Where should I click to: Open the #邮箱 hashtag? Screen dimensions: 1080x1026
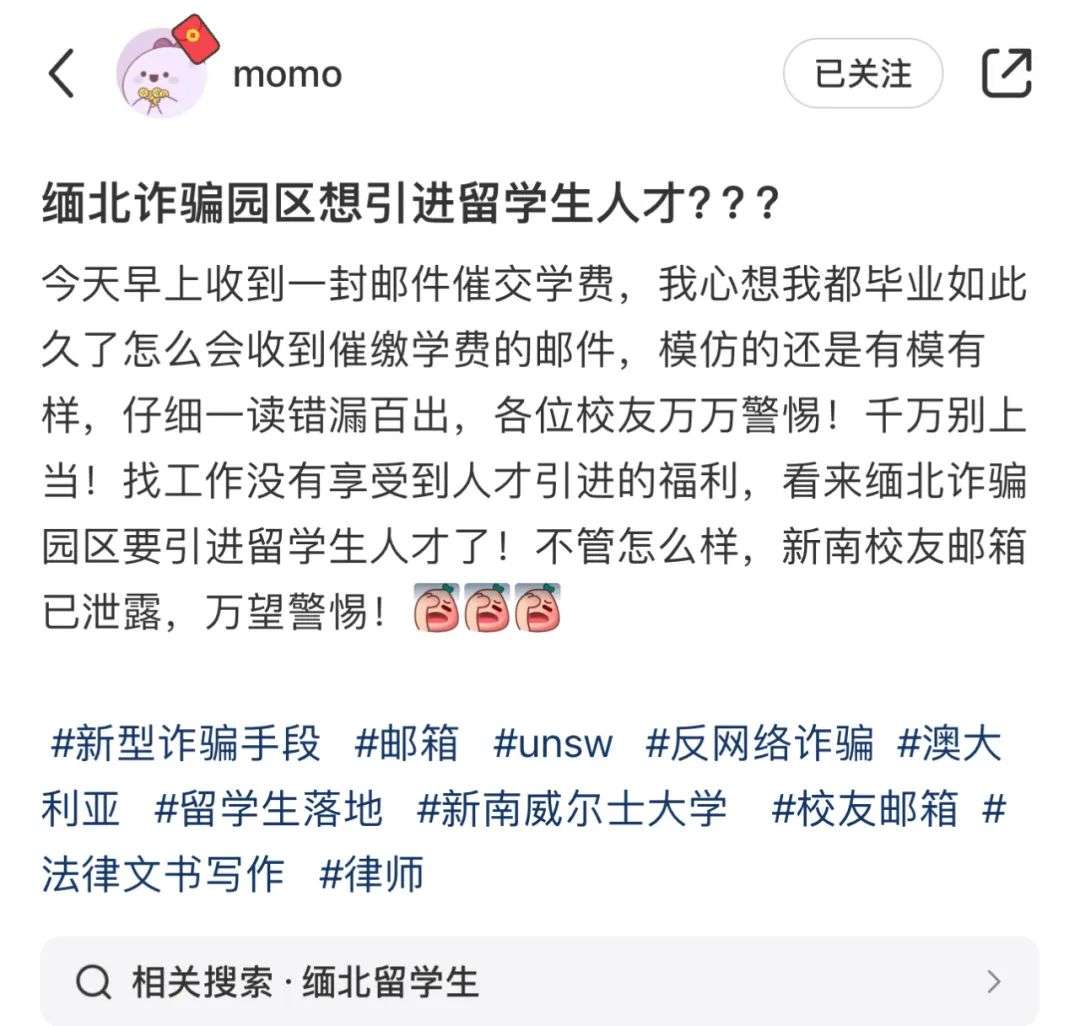(406, 745)
